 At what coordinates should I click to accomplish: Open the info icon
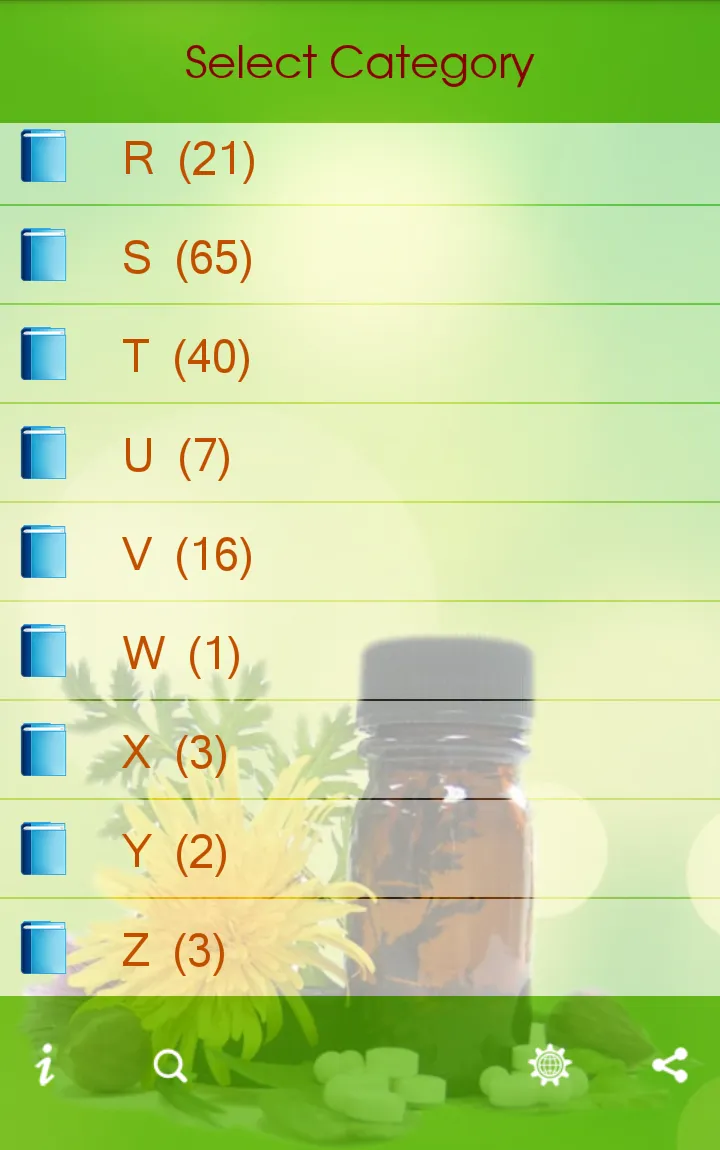pos(45,1065)
